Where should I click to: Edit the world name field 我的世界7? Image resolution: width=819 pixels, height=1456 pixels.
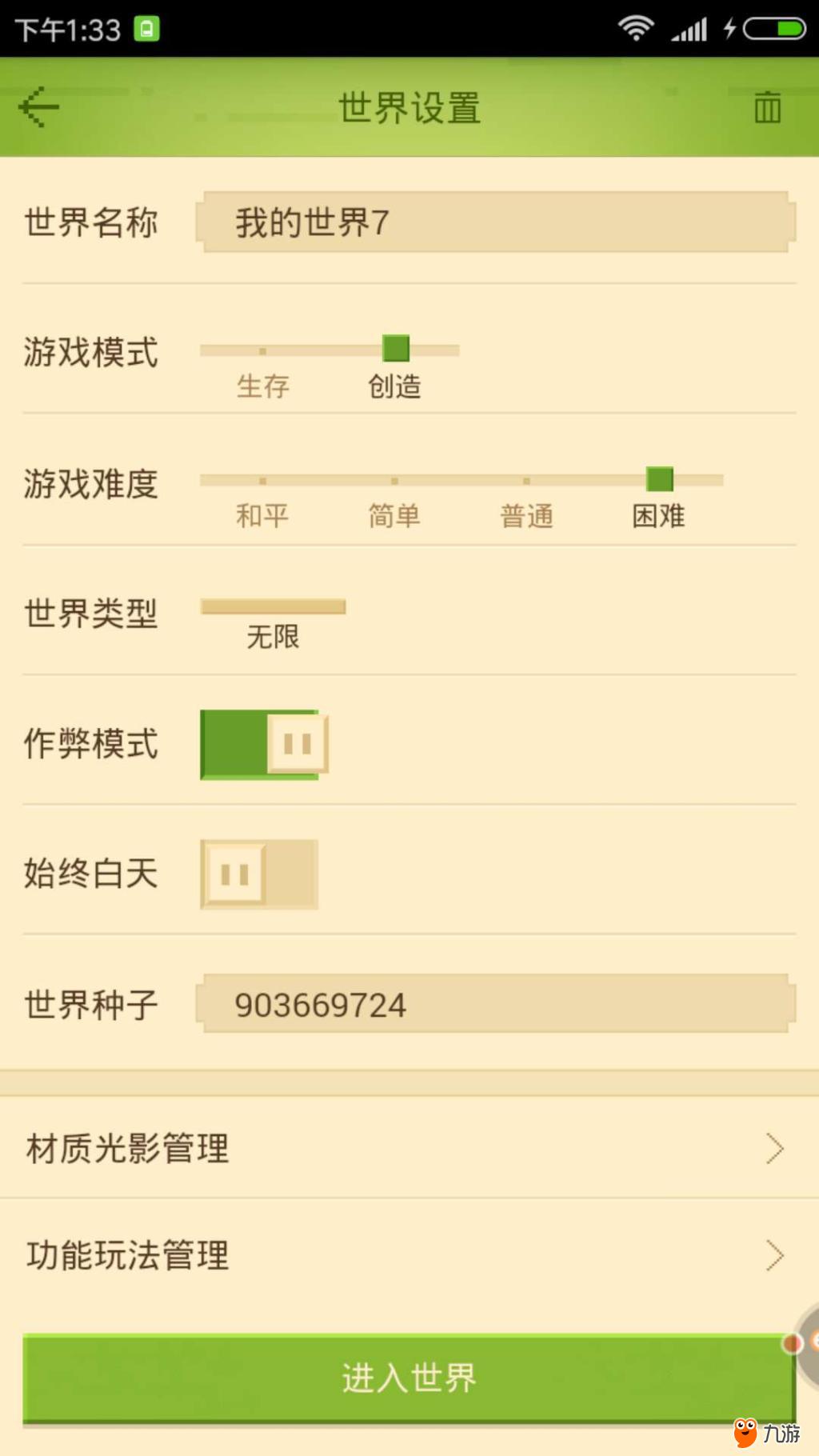496,222
